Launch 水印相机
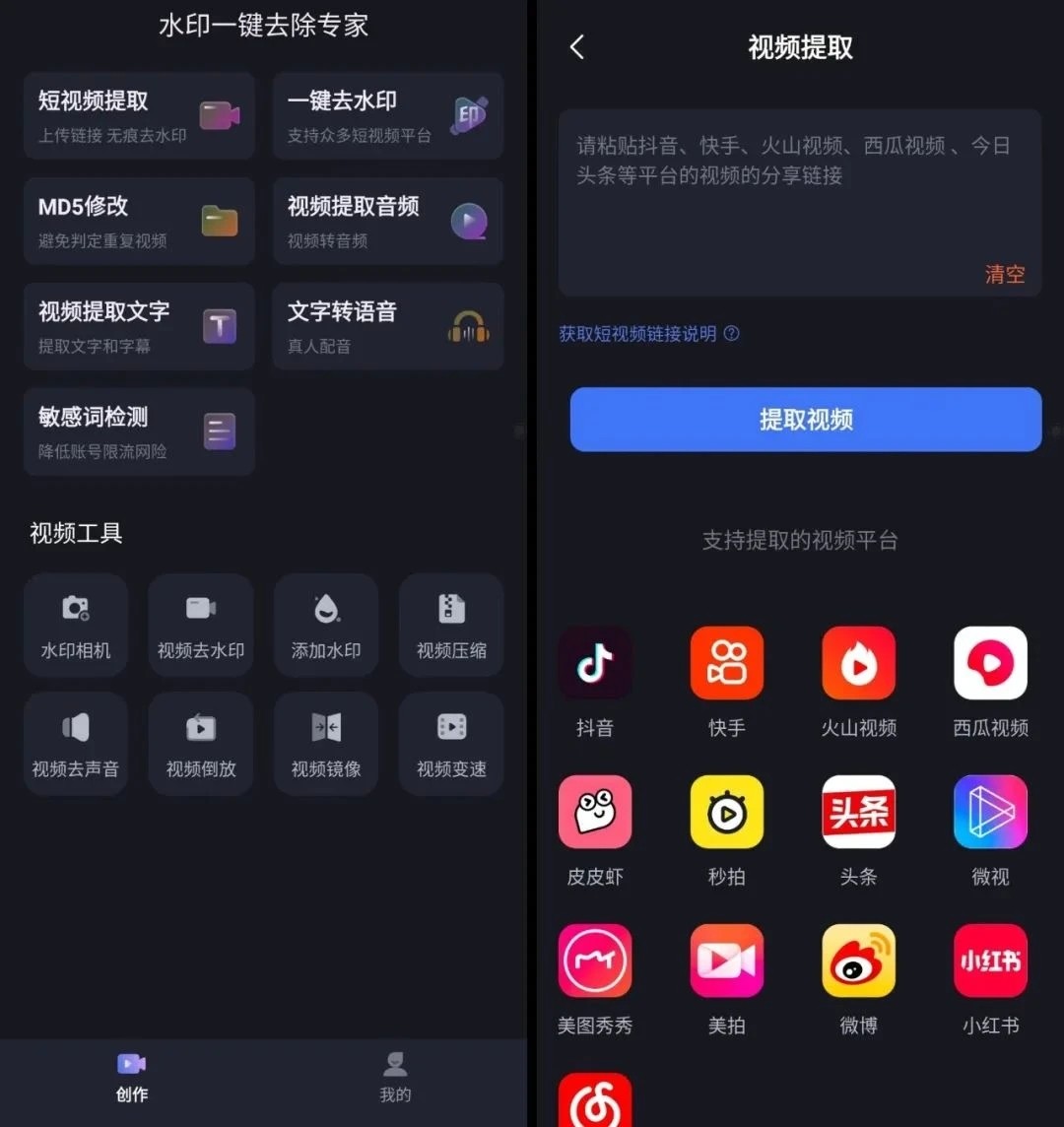The height and width of the screenshot is (1127, 1064). tap(76, 626)
